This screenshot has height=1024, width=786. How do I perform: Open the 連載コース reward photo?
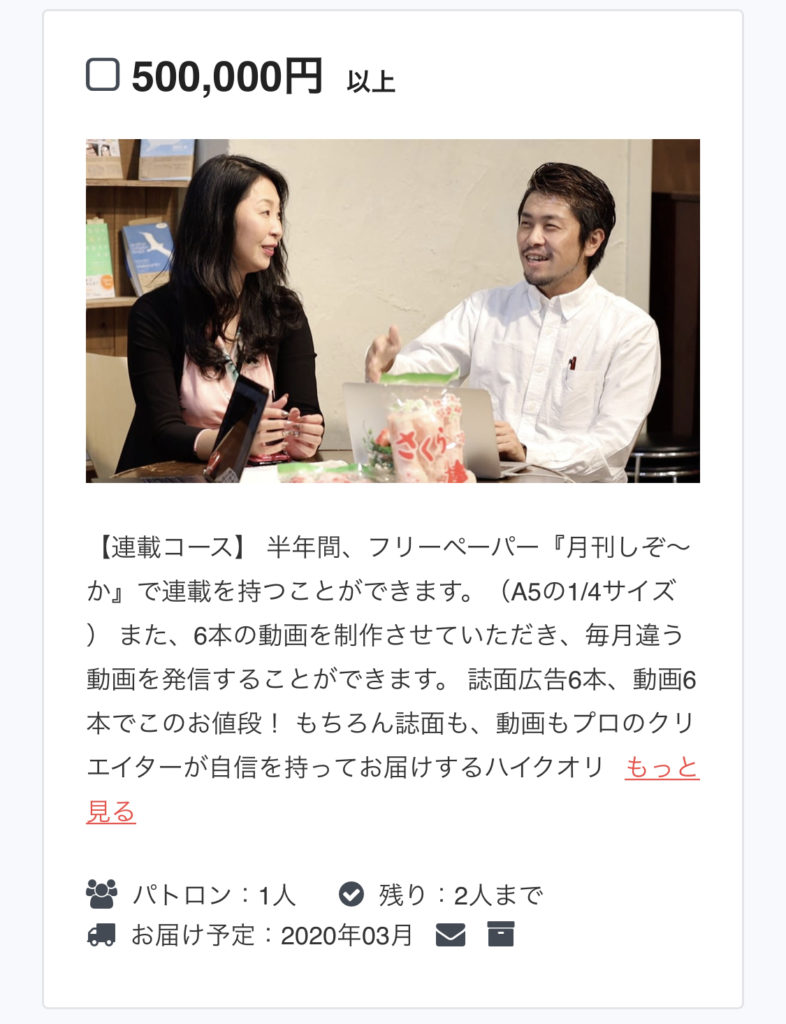pos(392,311)
